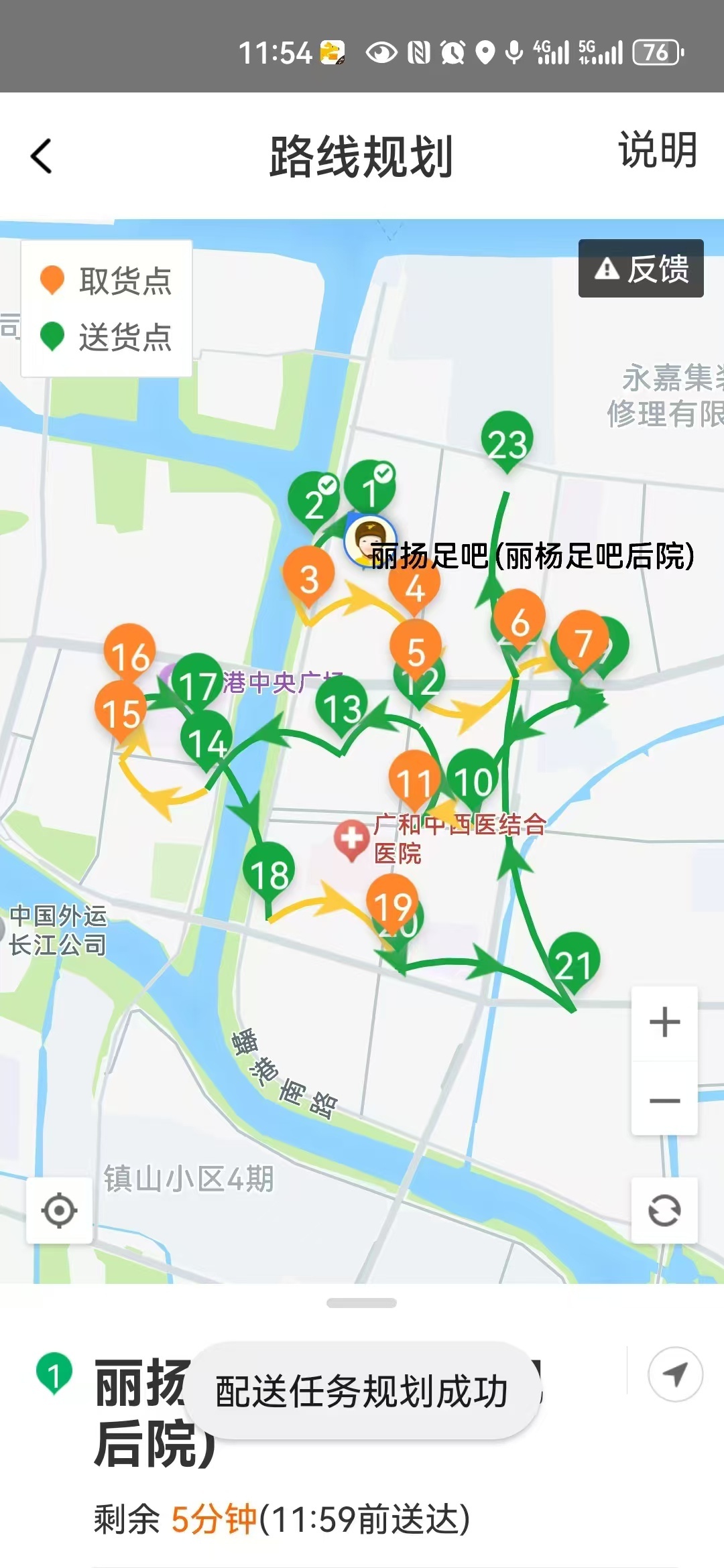Expand the delivery list drag handle
The image size is (724, 1568).
click(361, 1303)
